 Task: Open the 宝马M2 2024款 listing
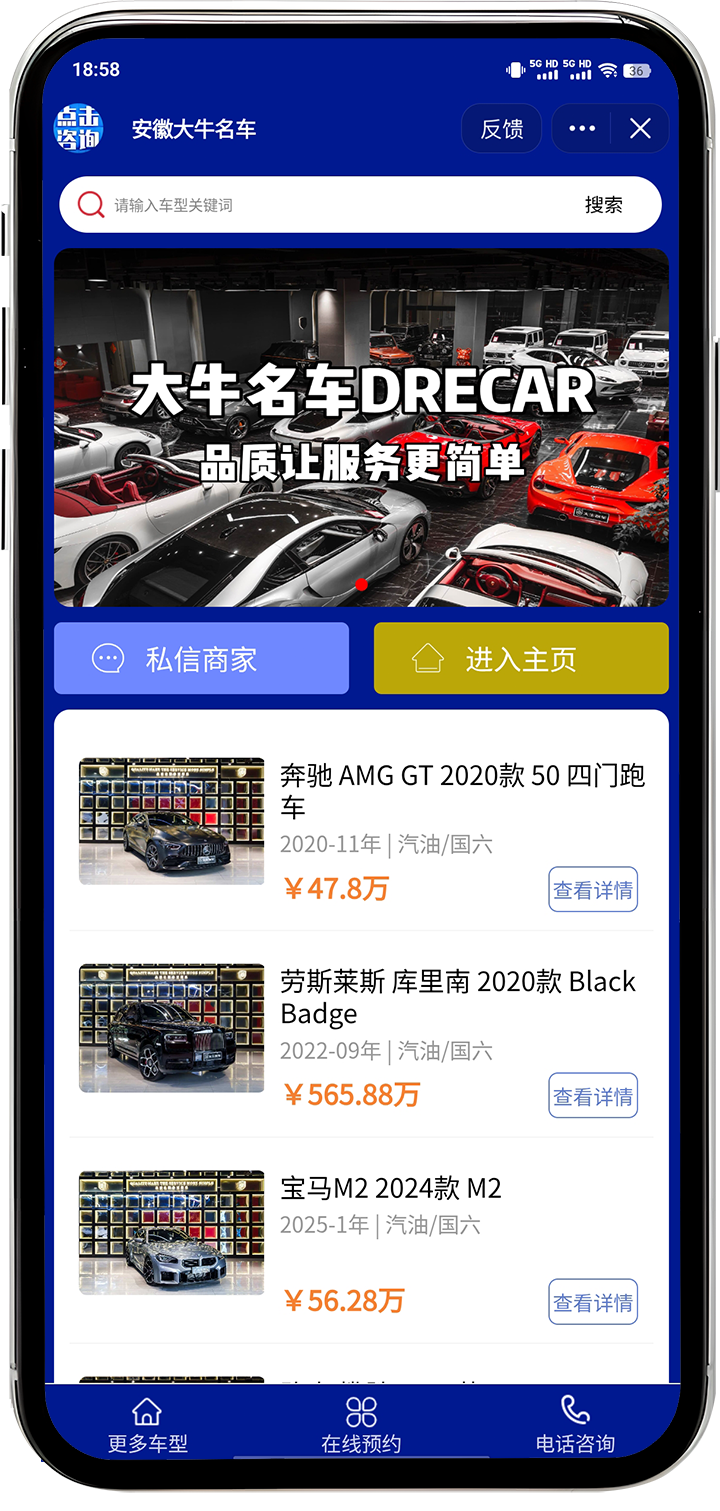click(x=391, y=1188)
